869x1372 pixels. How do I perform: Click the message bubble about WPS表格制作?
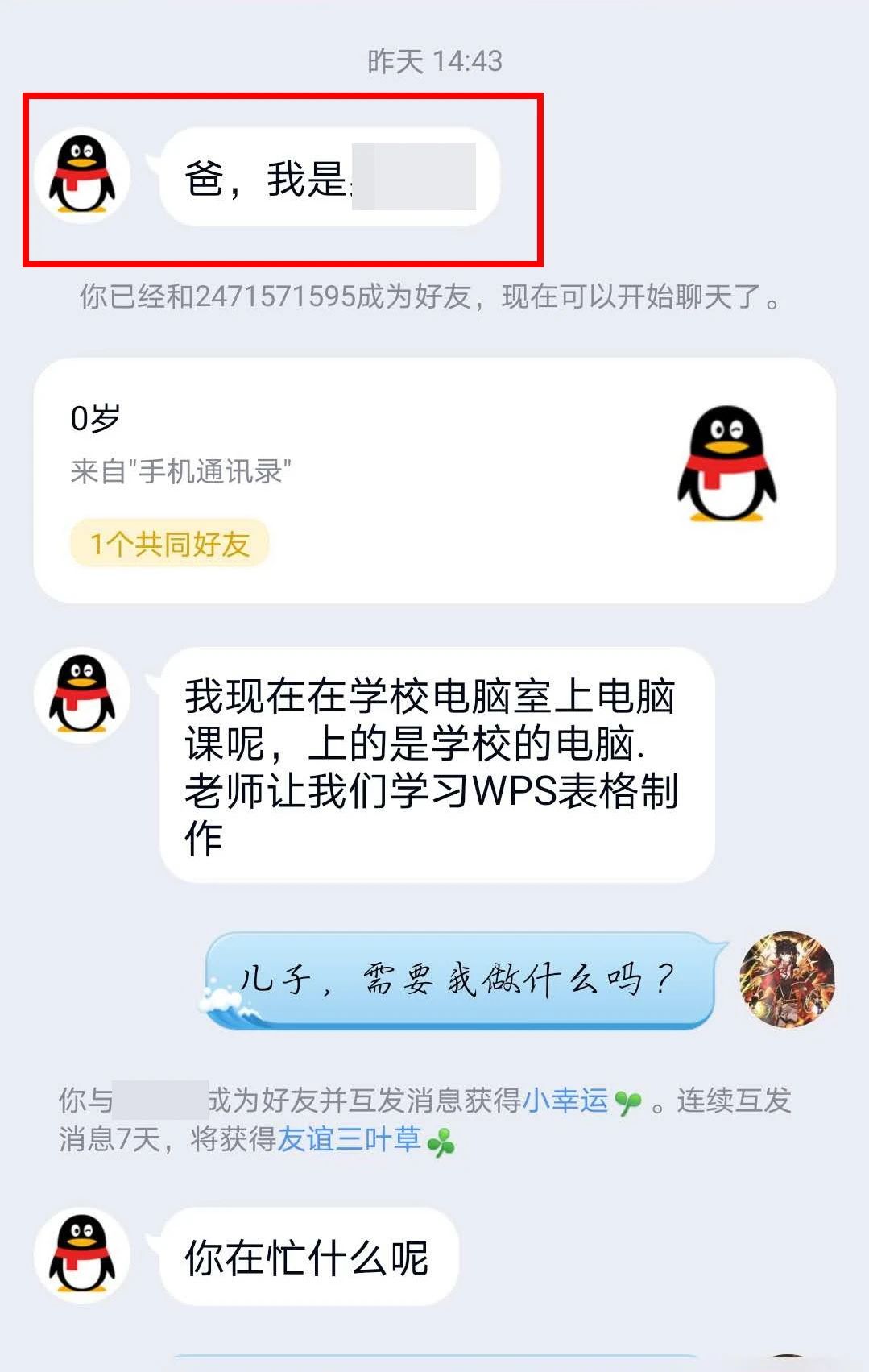click(435, 761)
